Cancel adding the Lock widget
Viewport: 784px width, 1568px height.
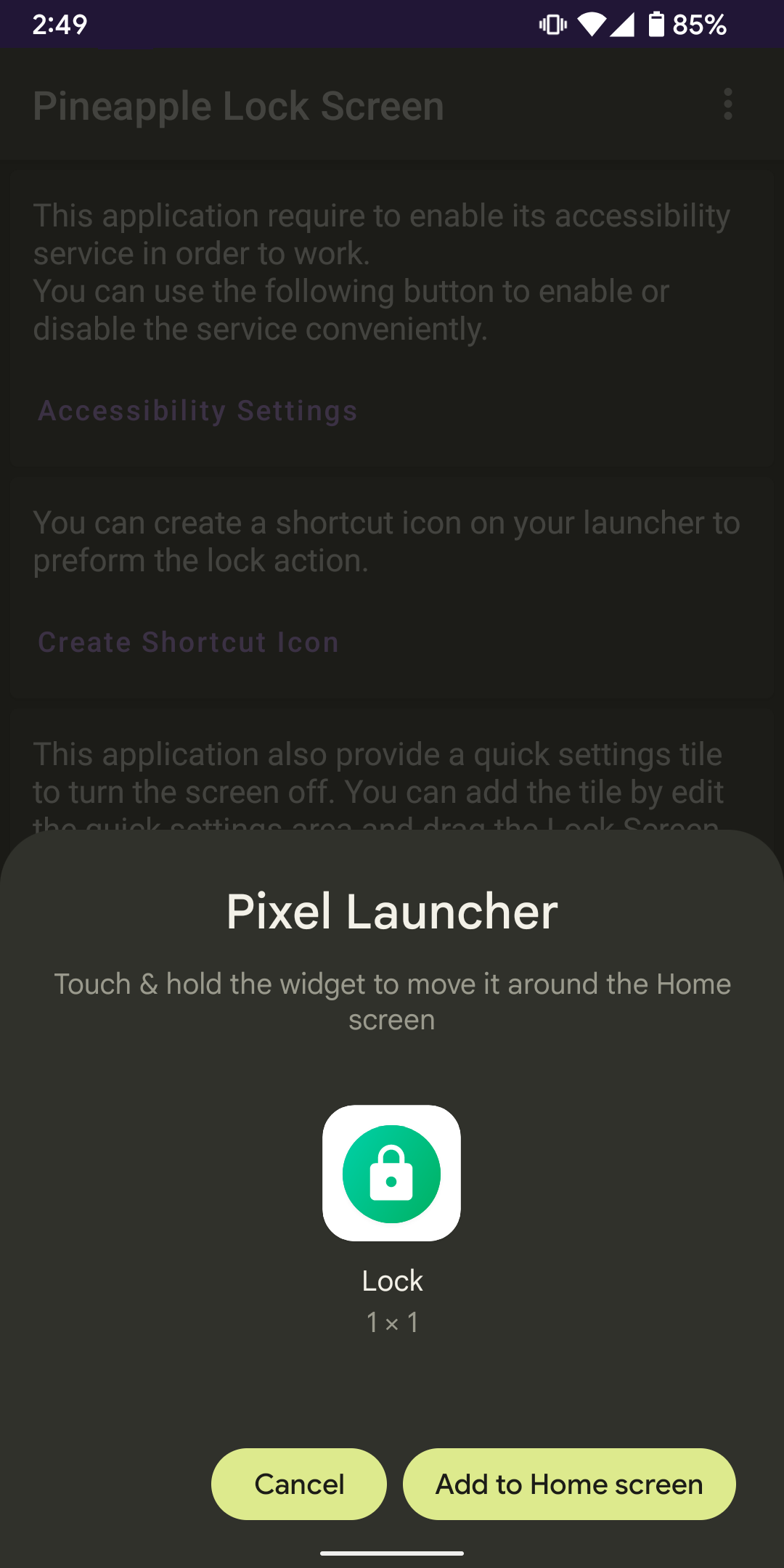[x=298, y=1484]
